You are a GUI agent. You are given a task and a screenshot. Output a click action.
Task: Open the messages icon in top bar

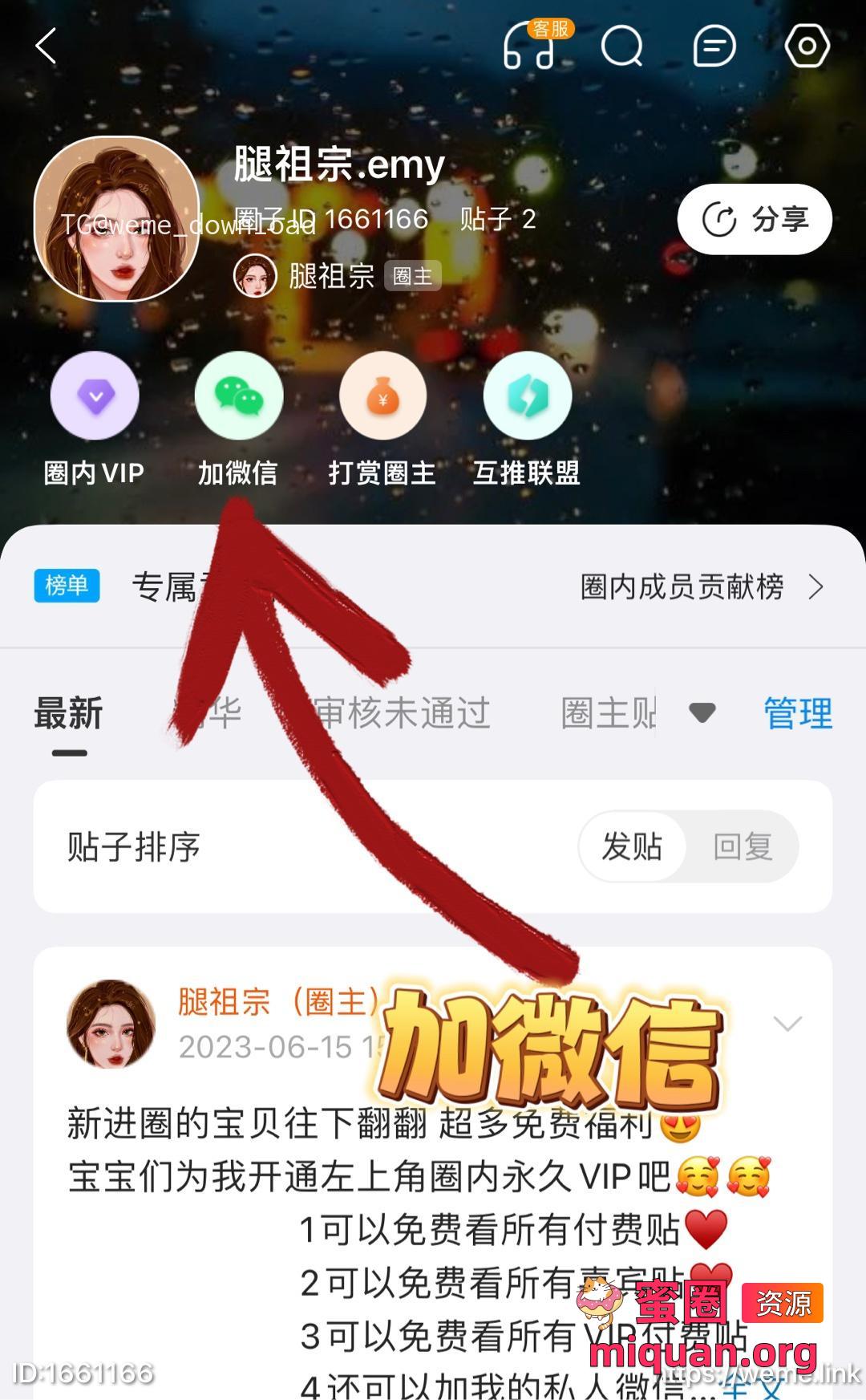click(714, 46)
